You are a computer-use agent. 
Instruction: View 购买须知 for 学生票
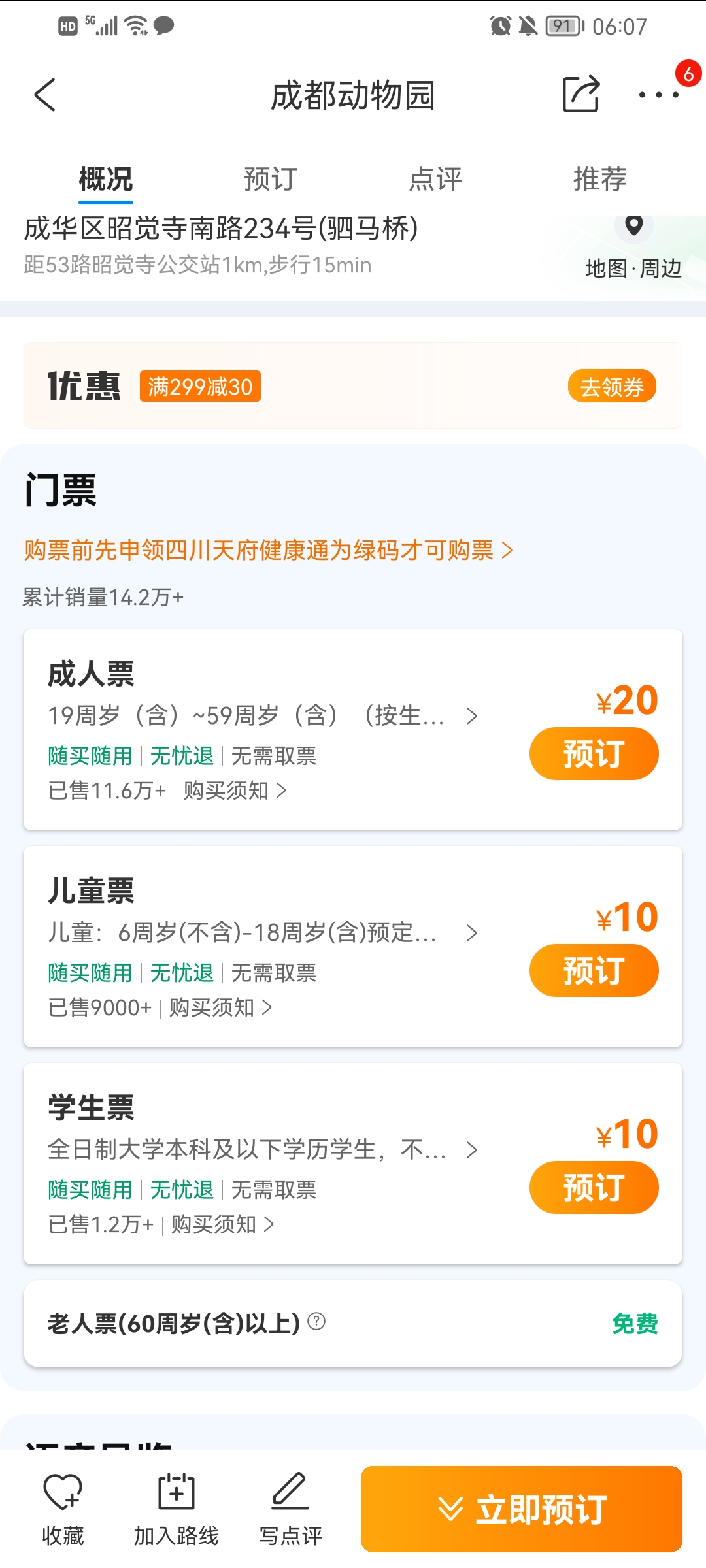click(222, 1224)
